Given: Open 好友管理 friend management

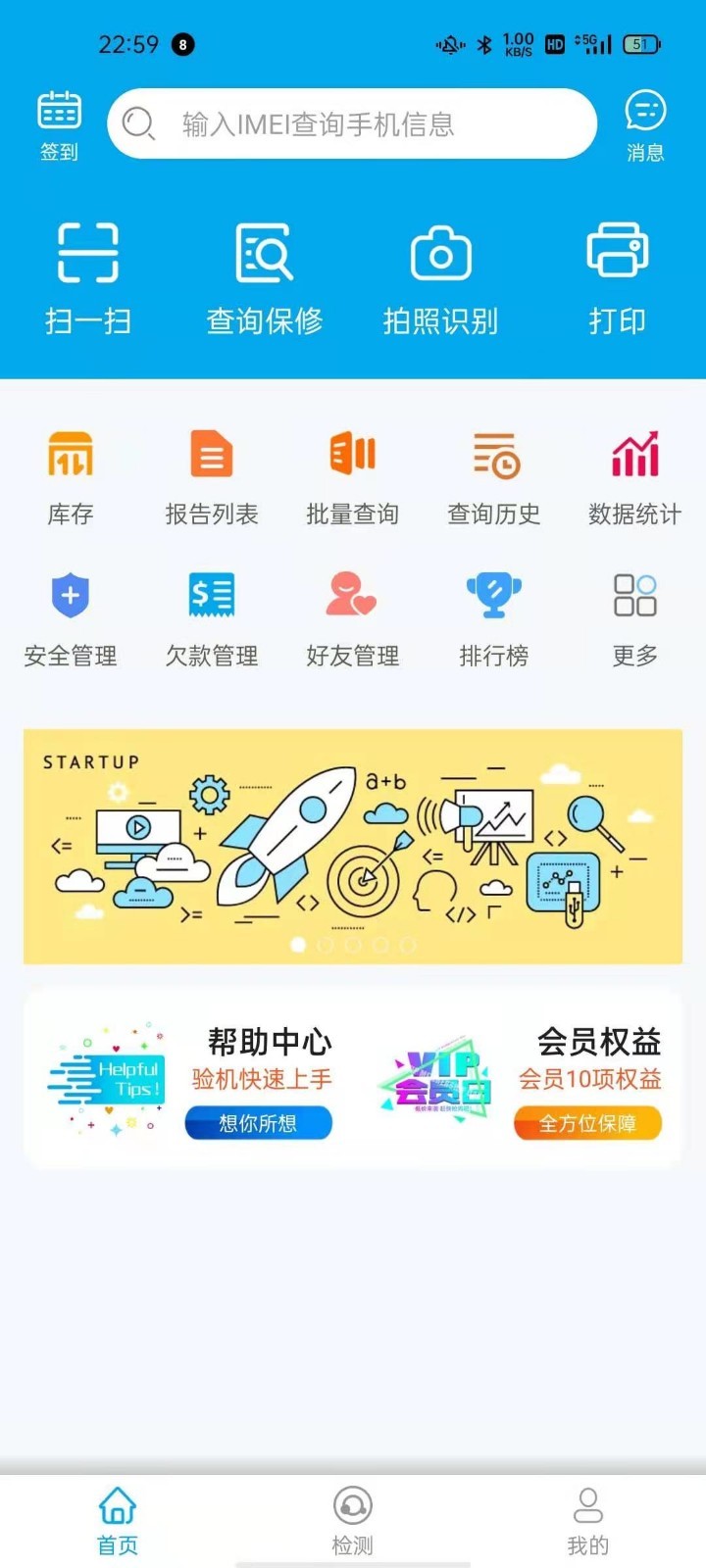Looking at the screenshot, I should click(353, 619).
